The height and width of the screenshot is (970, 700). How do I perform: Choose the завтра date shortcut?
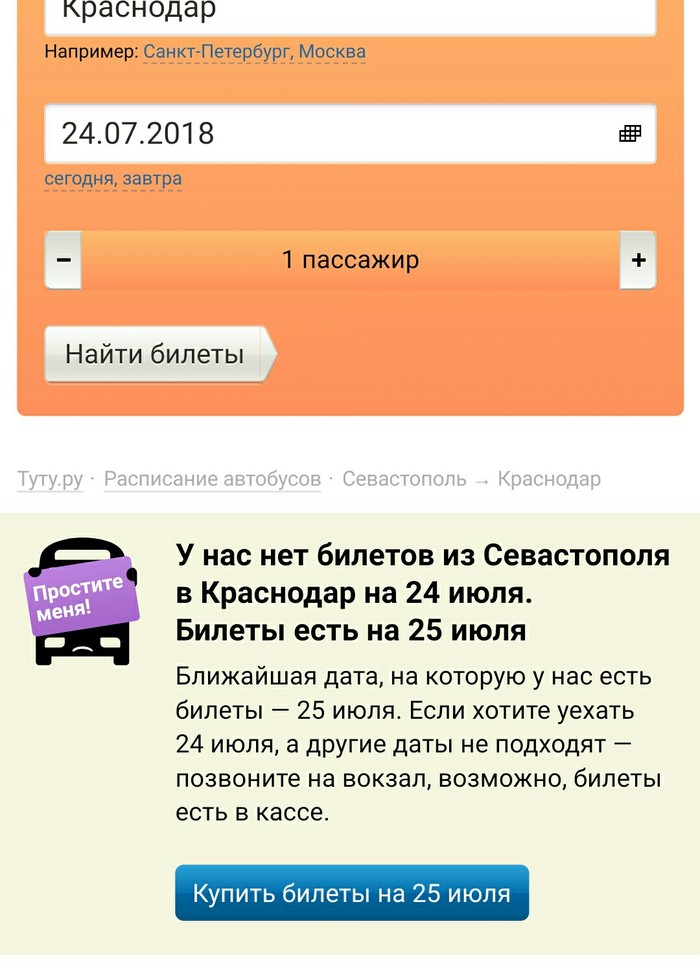coord(152,180)
